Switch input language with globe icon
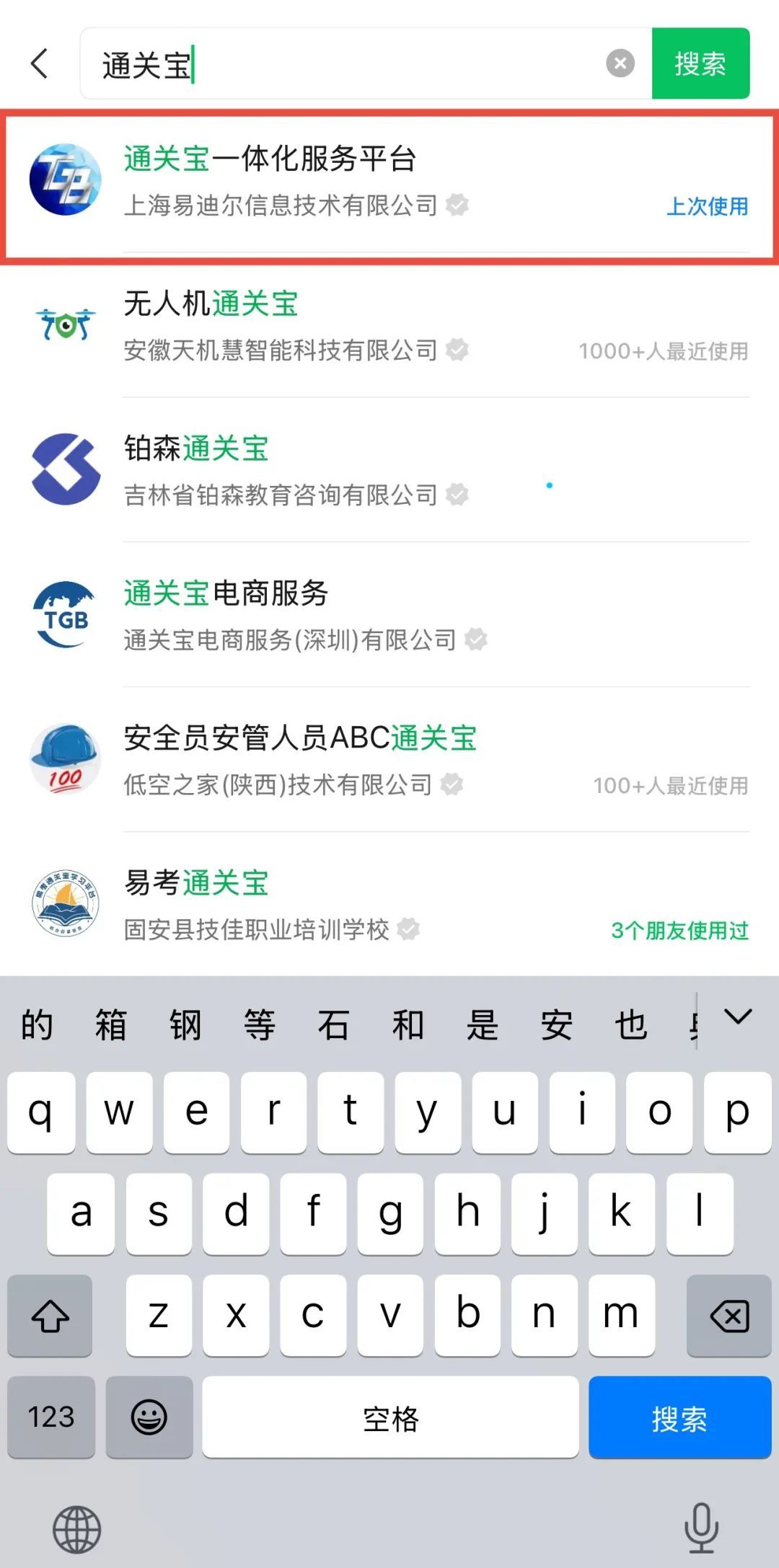The width and height of the screenshot is (779, 1568). (77, 1529)
